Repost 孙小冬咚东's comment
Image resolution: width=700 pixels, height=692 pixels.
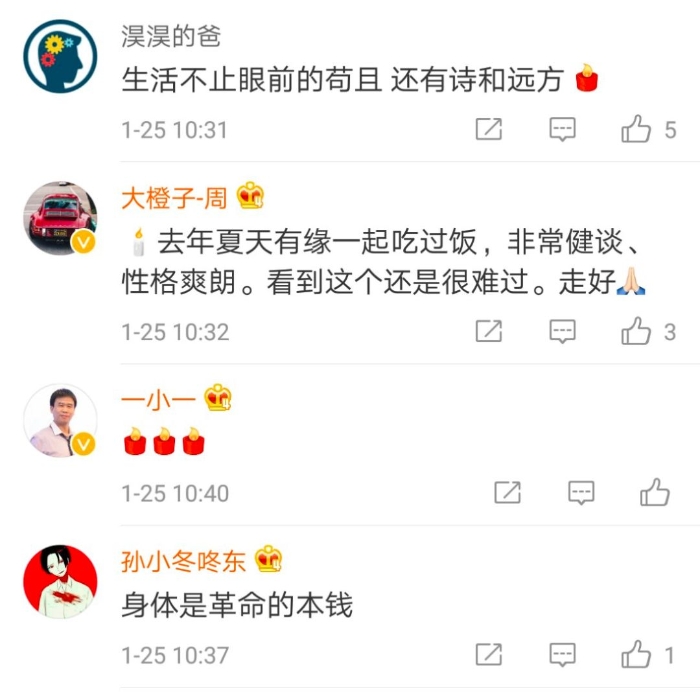488,655
